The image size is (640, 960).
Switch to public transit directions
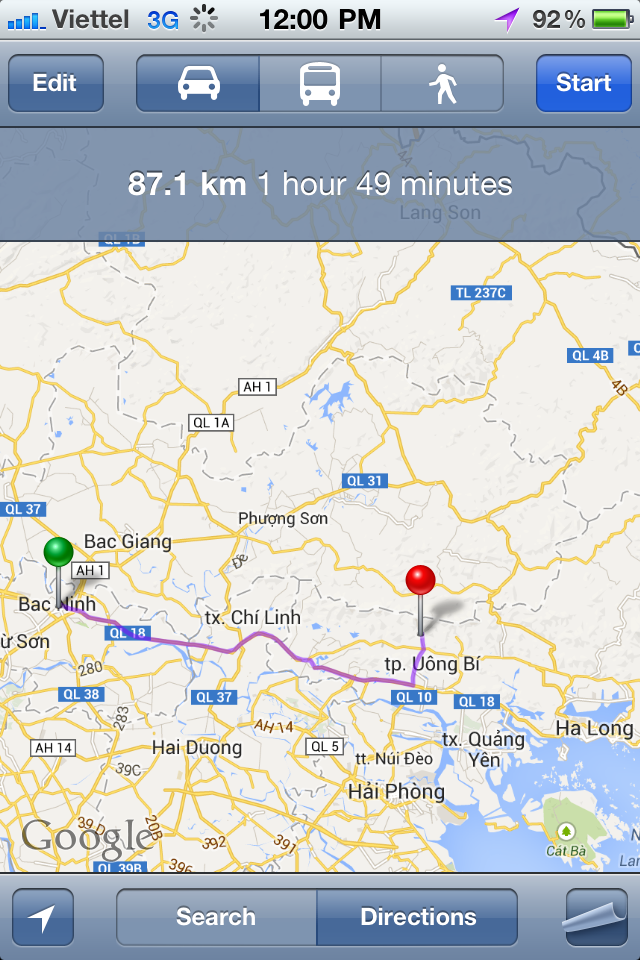tap(320, 83)
